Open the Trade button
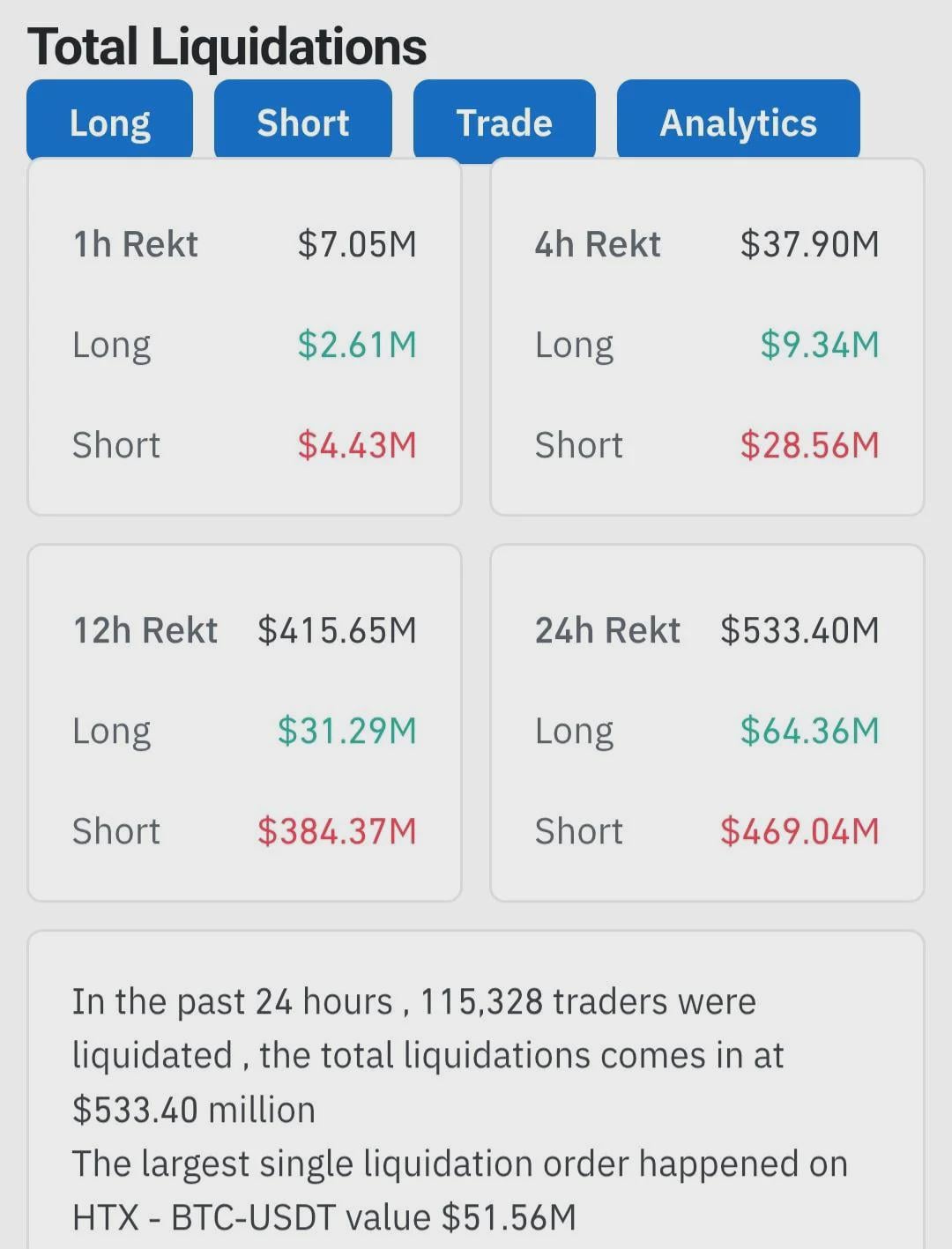The height and width of the screenshot is (1249, 952). pos(504,121)
